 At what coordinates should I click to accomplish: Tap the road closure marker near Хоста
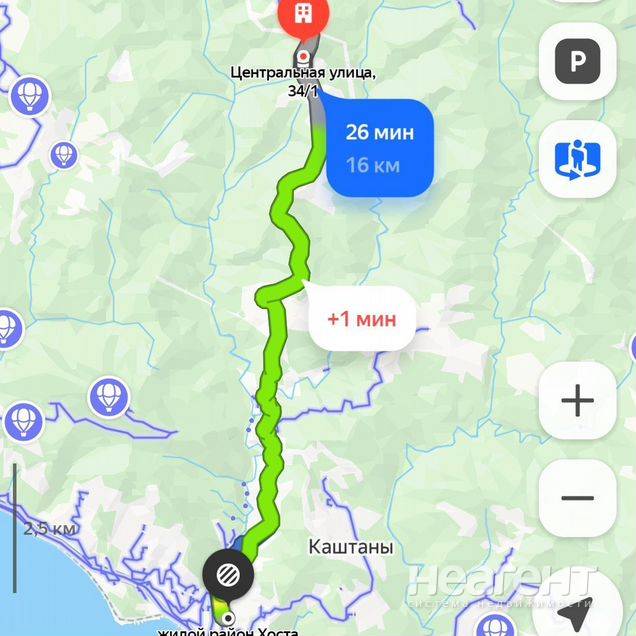coord(227,574)
